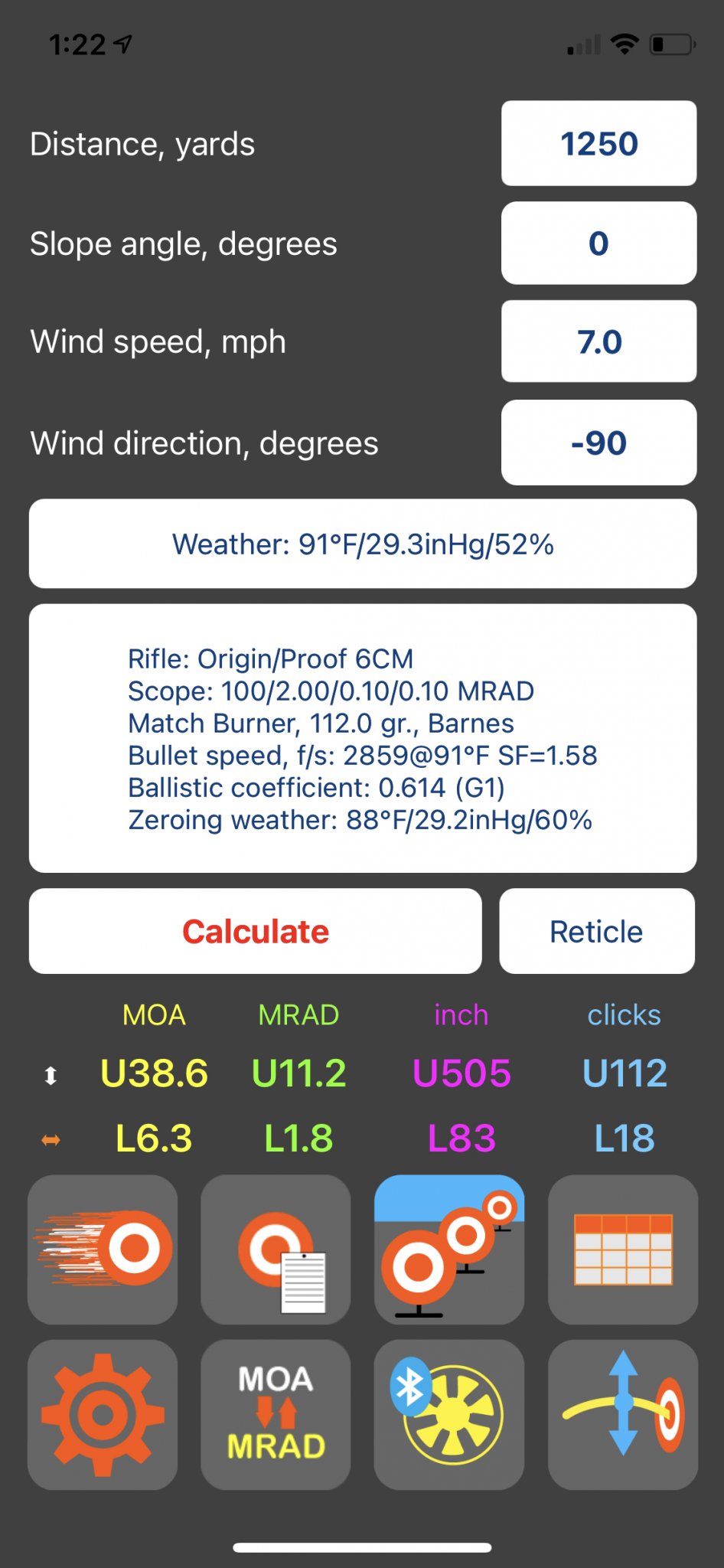
Task: Open the ballistic table grid icon
Action: pos(623,1249)
